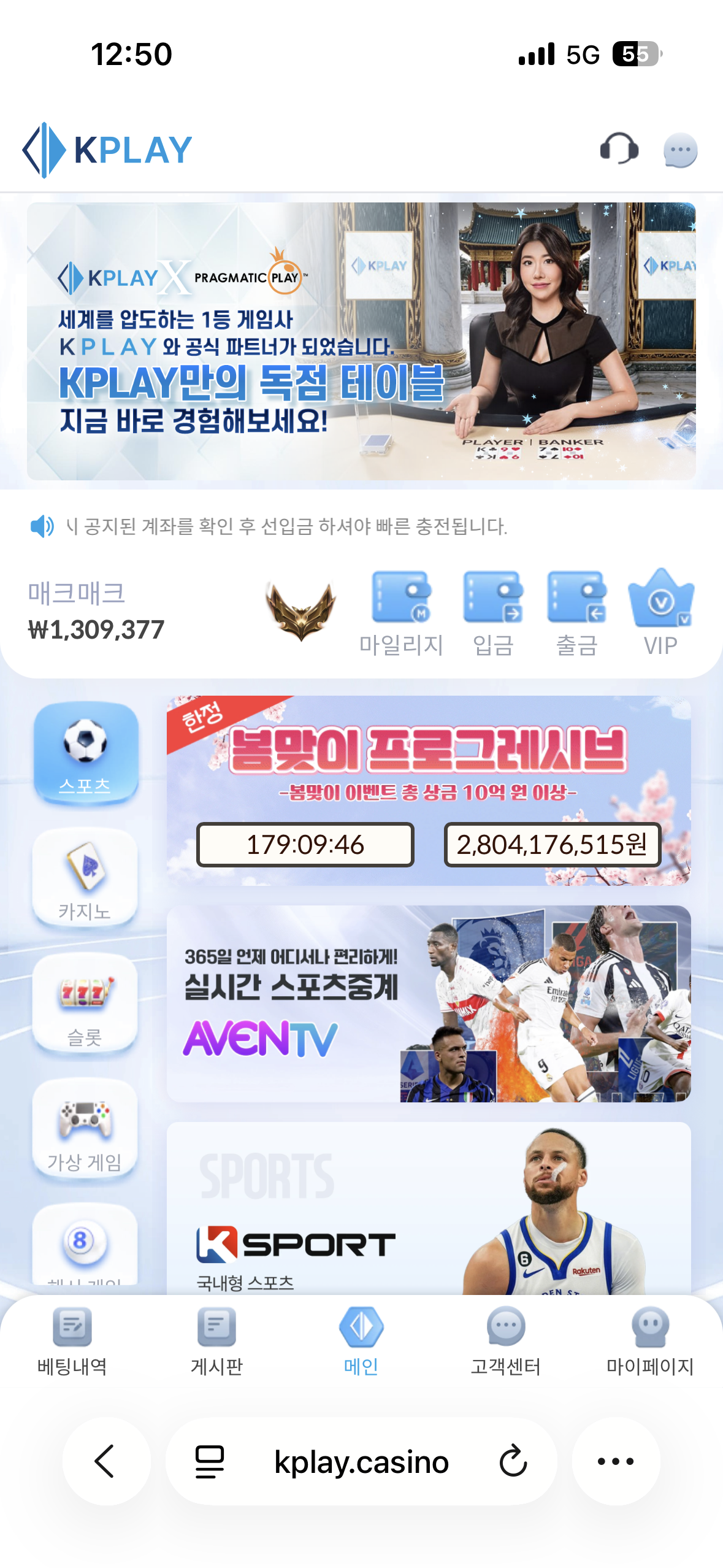Reload the kplay.casino page
Image resolution: width=723 pixels, height=1568 pixels.
point(513,1461)
